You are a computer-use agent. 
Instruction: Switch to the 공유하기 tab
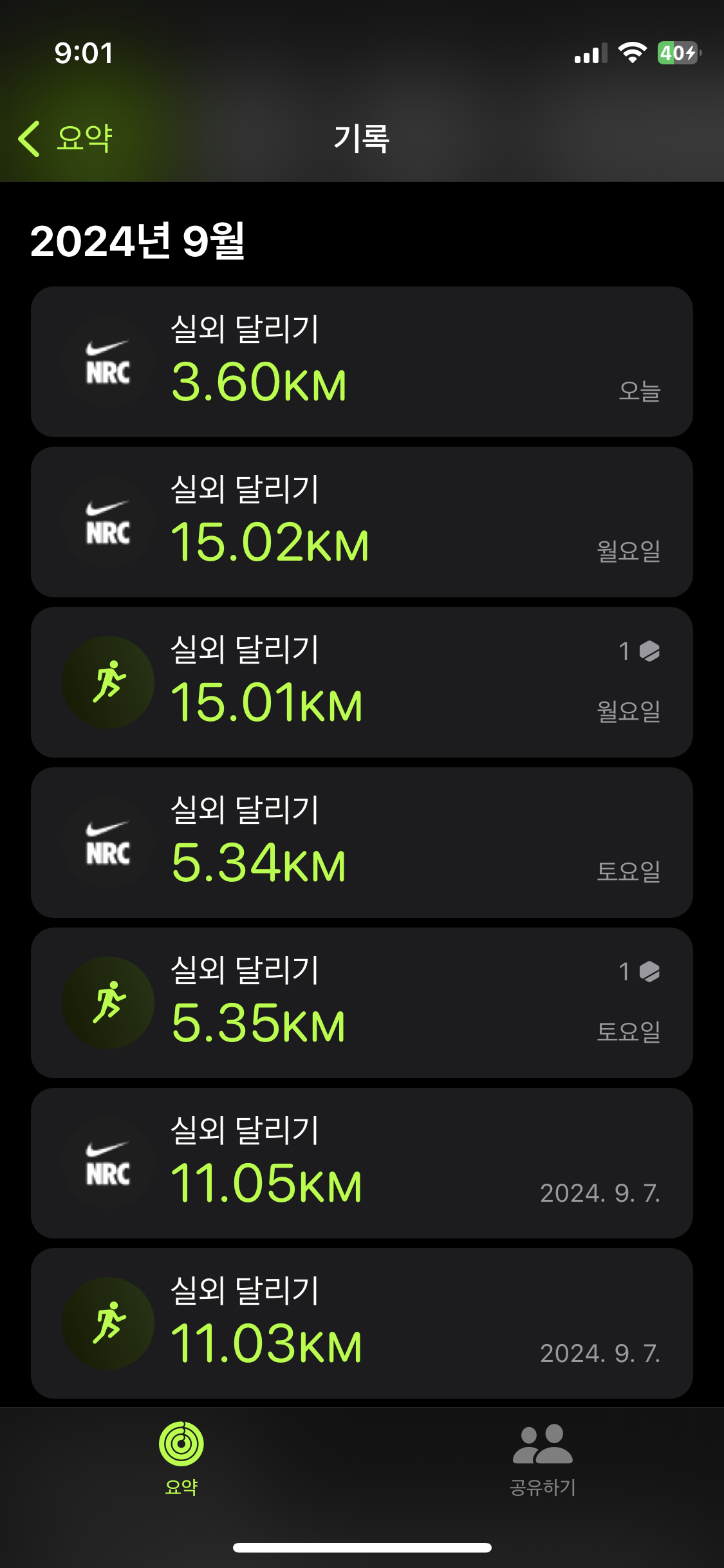click(543, 1459)
